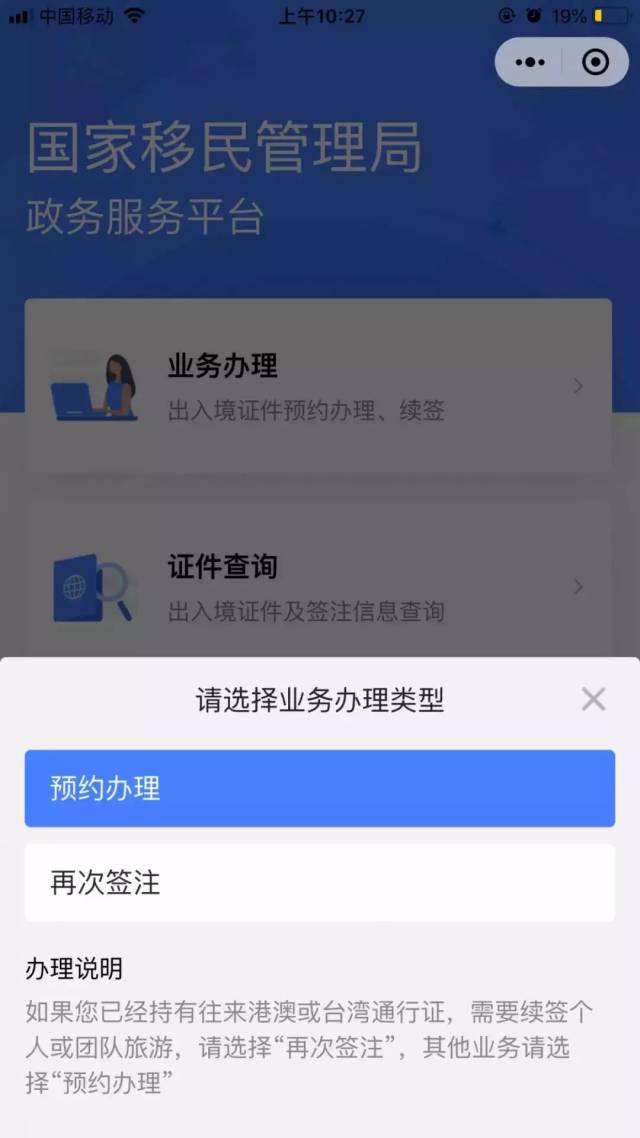The height and width of the screenshot is (1138, 640).
Task: Dismiss the 请选择业务办理类型 dialog
Action: coord(593,700)
